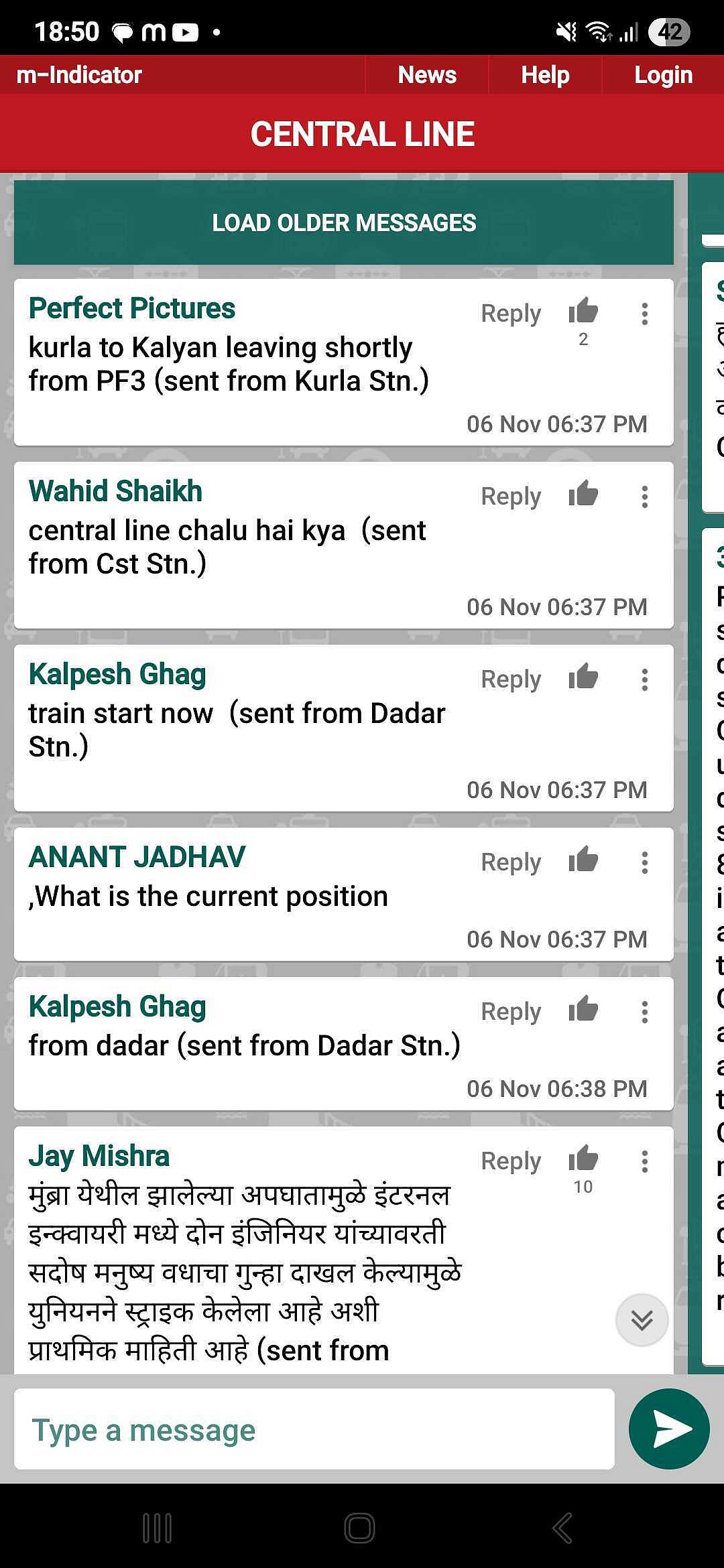Reply to ANANT JADHAV's message
This screenshot has height=1568, width=724.
point(511,862)
